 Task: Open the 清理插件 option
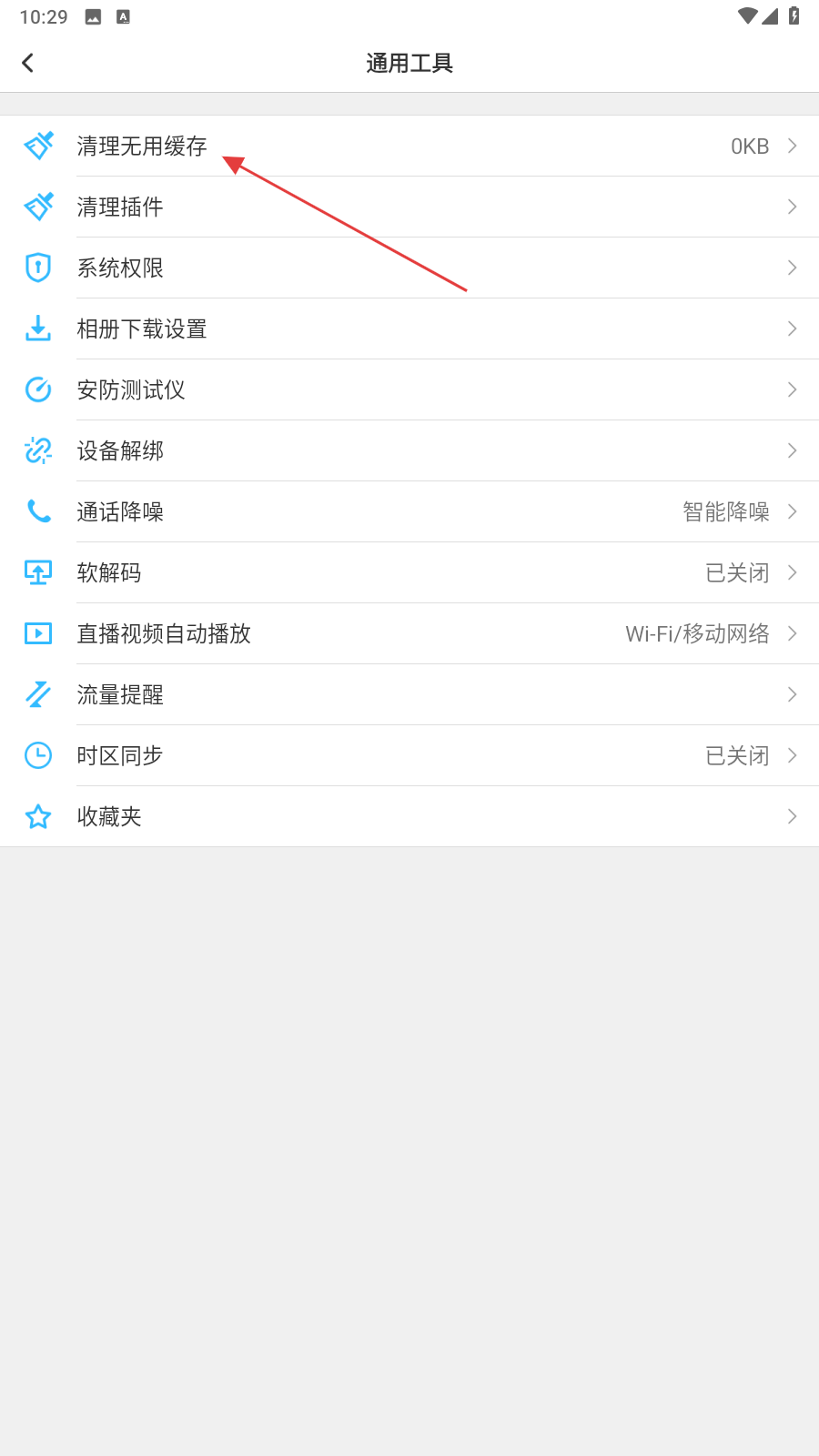pos(120,207)
